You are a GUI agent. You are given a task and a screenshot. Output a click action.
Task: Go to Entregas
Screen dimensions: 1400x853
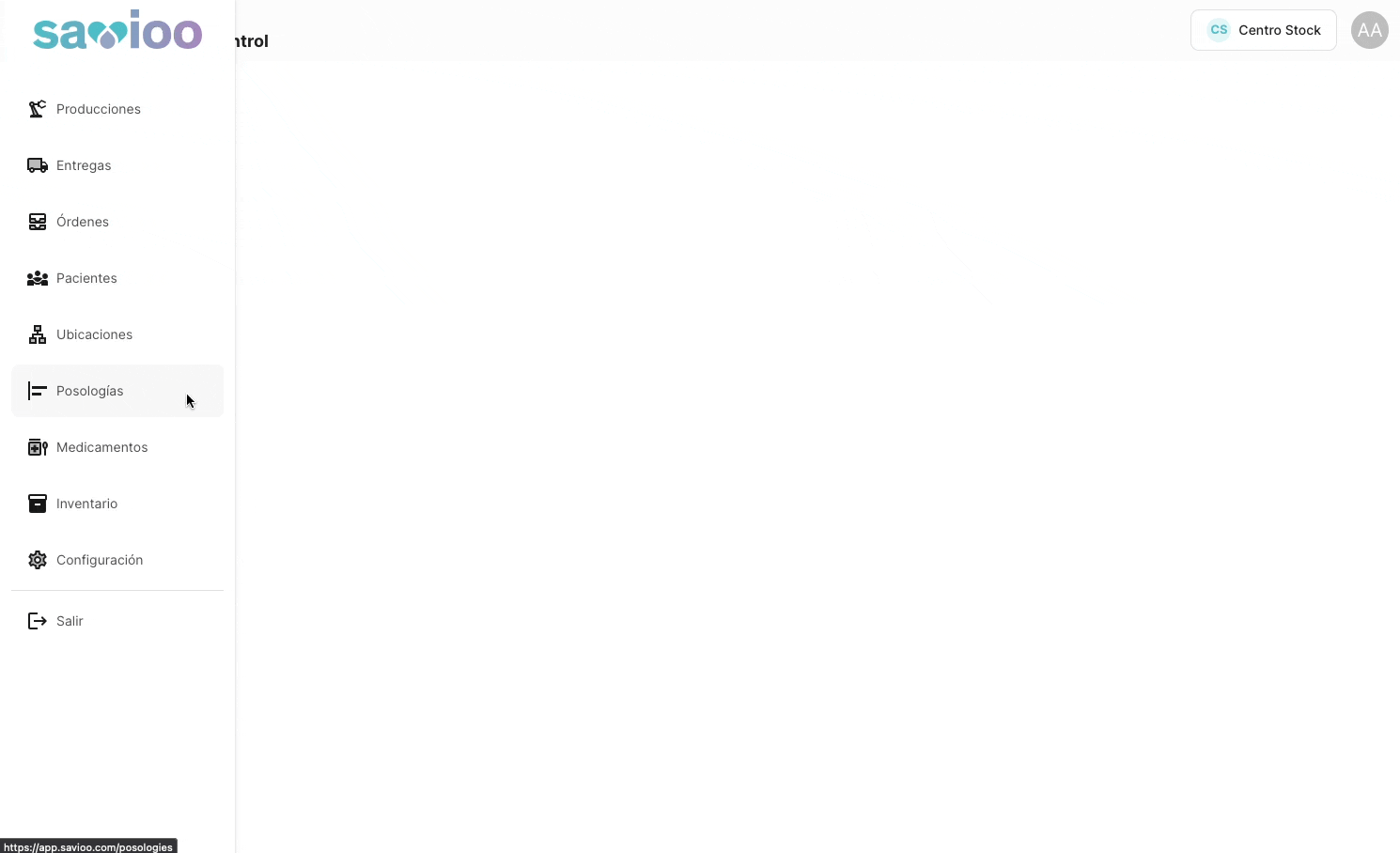click(x=84, y=165)
